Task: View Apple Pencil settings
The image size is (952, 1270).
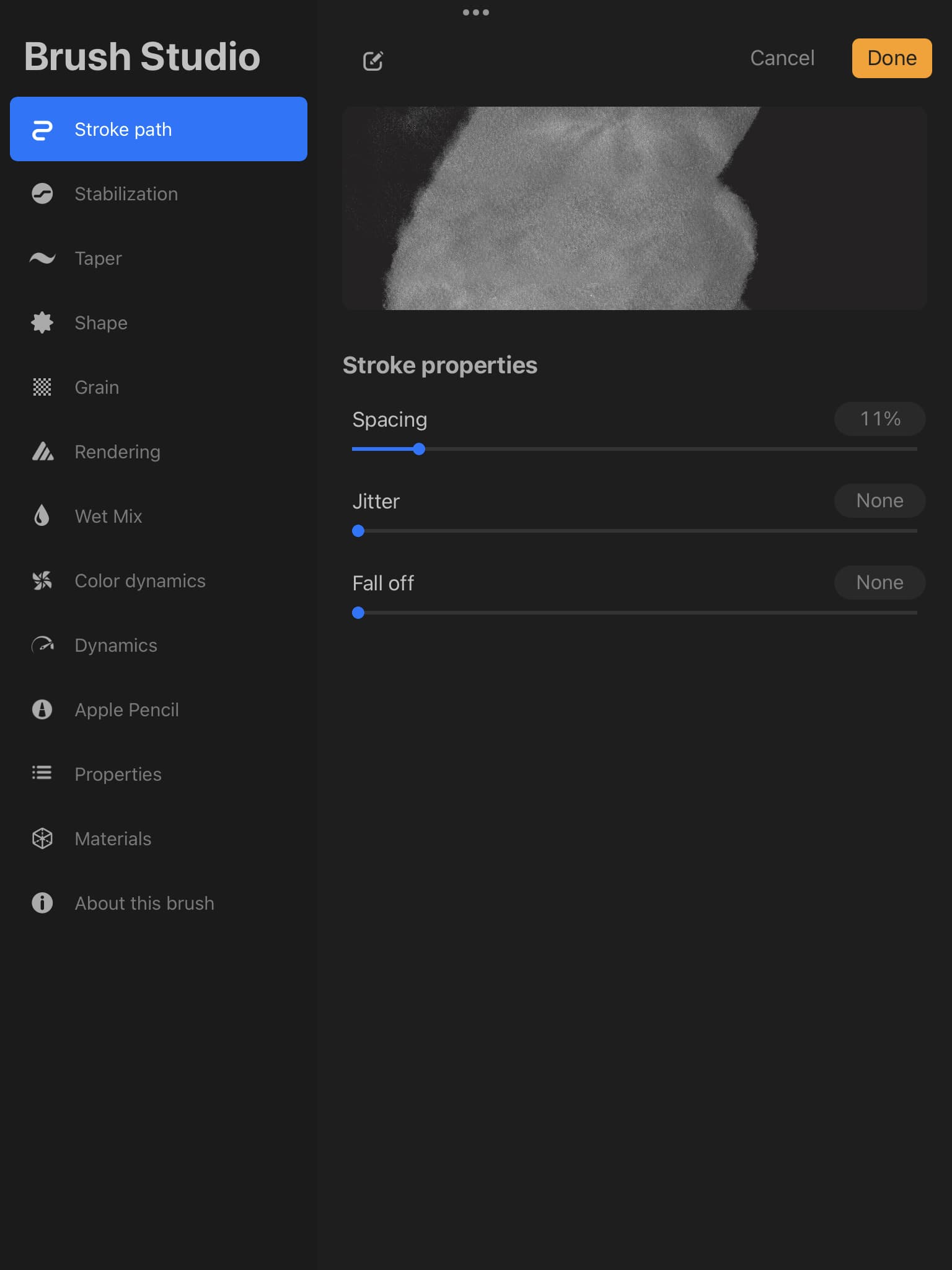Action: 126,710
